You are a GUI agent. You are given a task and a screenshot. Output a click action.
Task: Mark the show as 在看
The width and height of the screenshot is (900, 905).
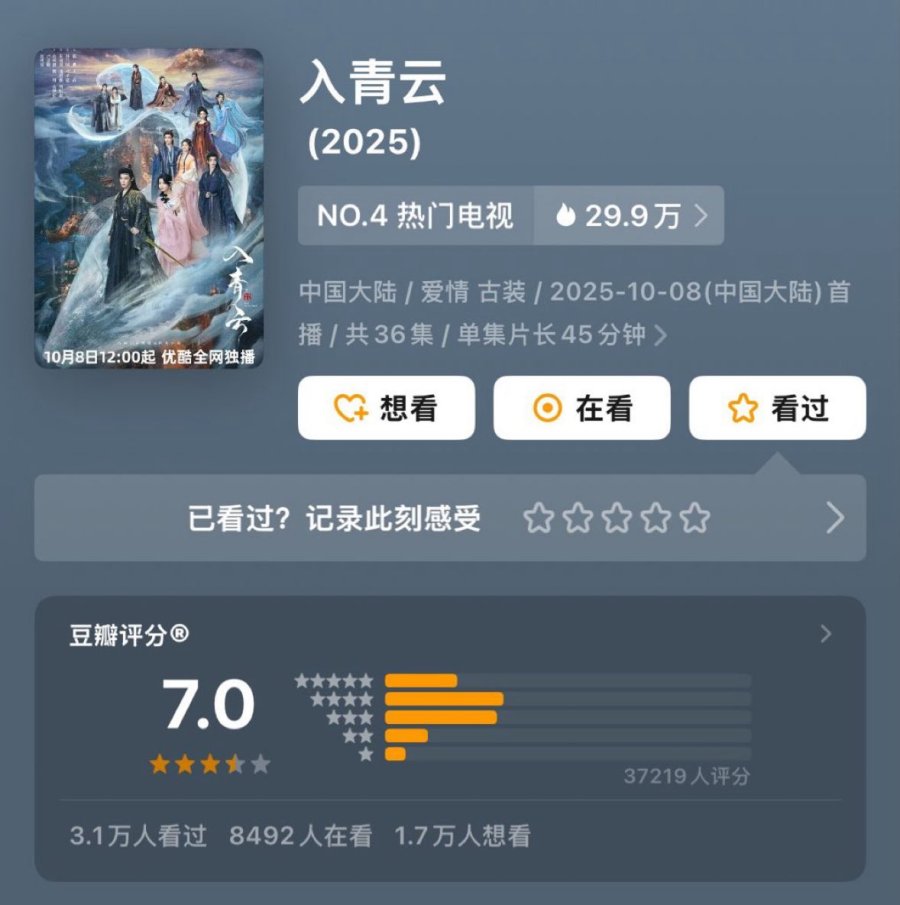[x=581, y=408]
